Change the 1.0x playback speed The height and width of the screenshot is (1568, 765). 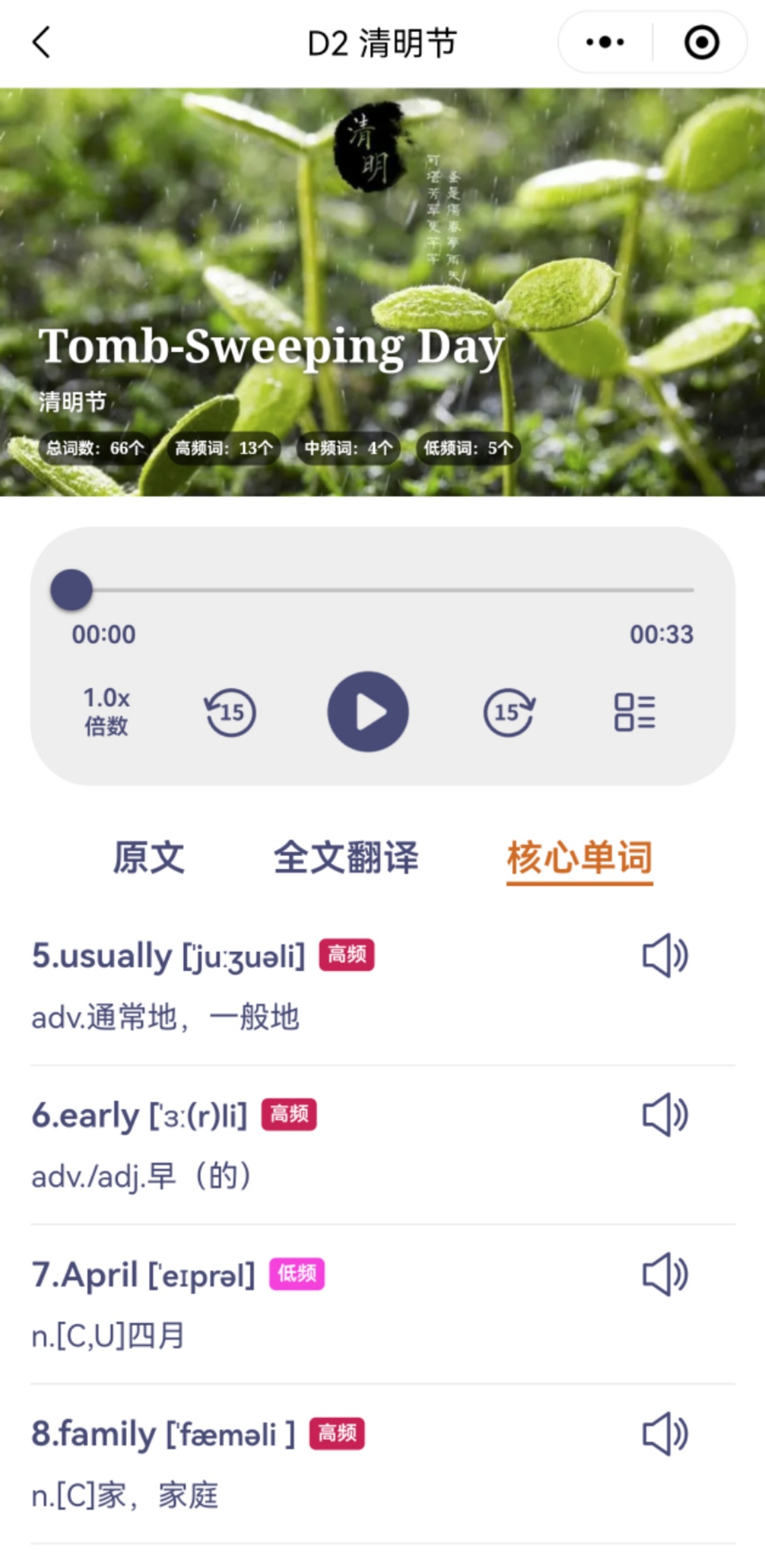coord(107,712)
